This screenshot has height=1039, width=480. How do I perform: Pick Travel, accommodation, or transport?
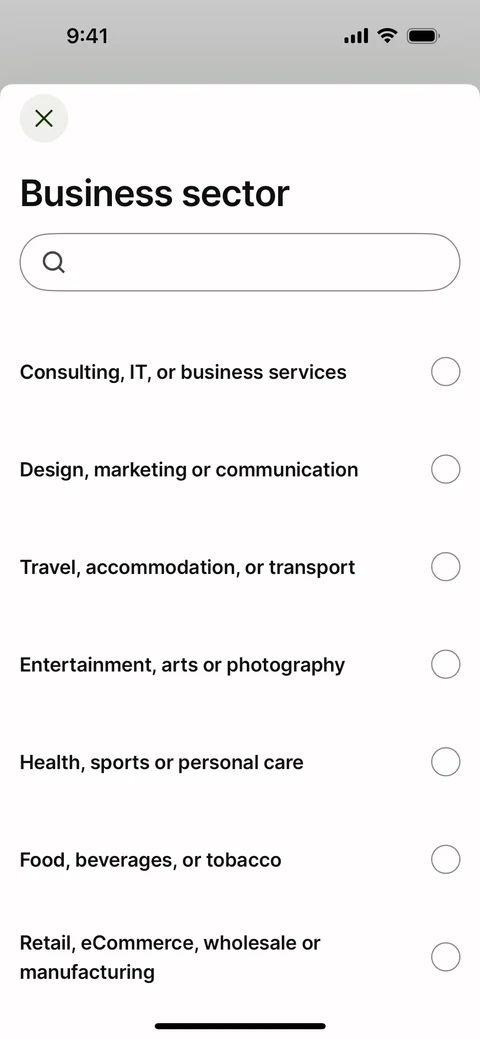[x=240, y=567]
